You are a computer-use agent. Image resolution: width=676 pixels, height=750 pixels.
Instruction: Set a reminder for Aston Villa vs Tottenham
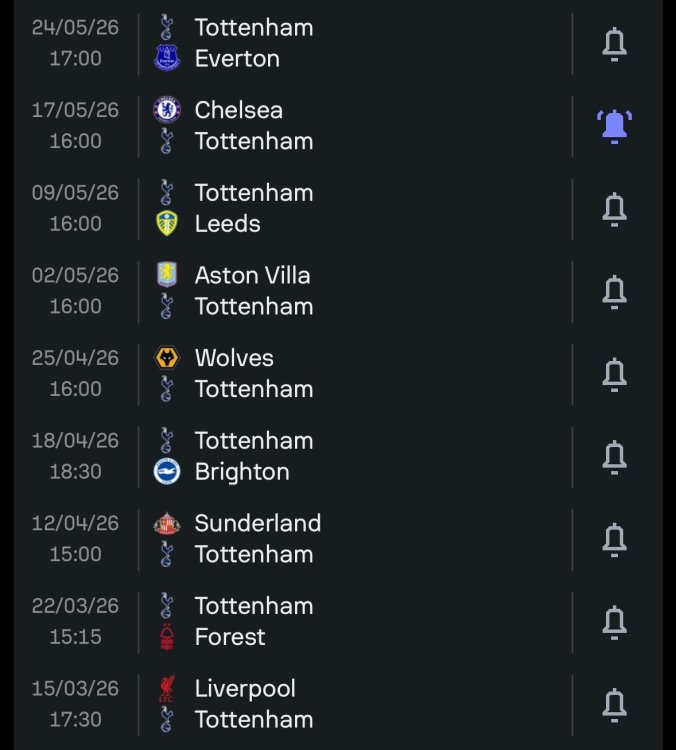[614, 291]
